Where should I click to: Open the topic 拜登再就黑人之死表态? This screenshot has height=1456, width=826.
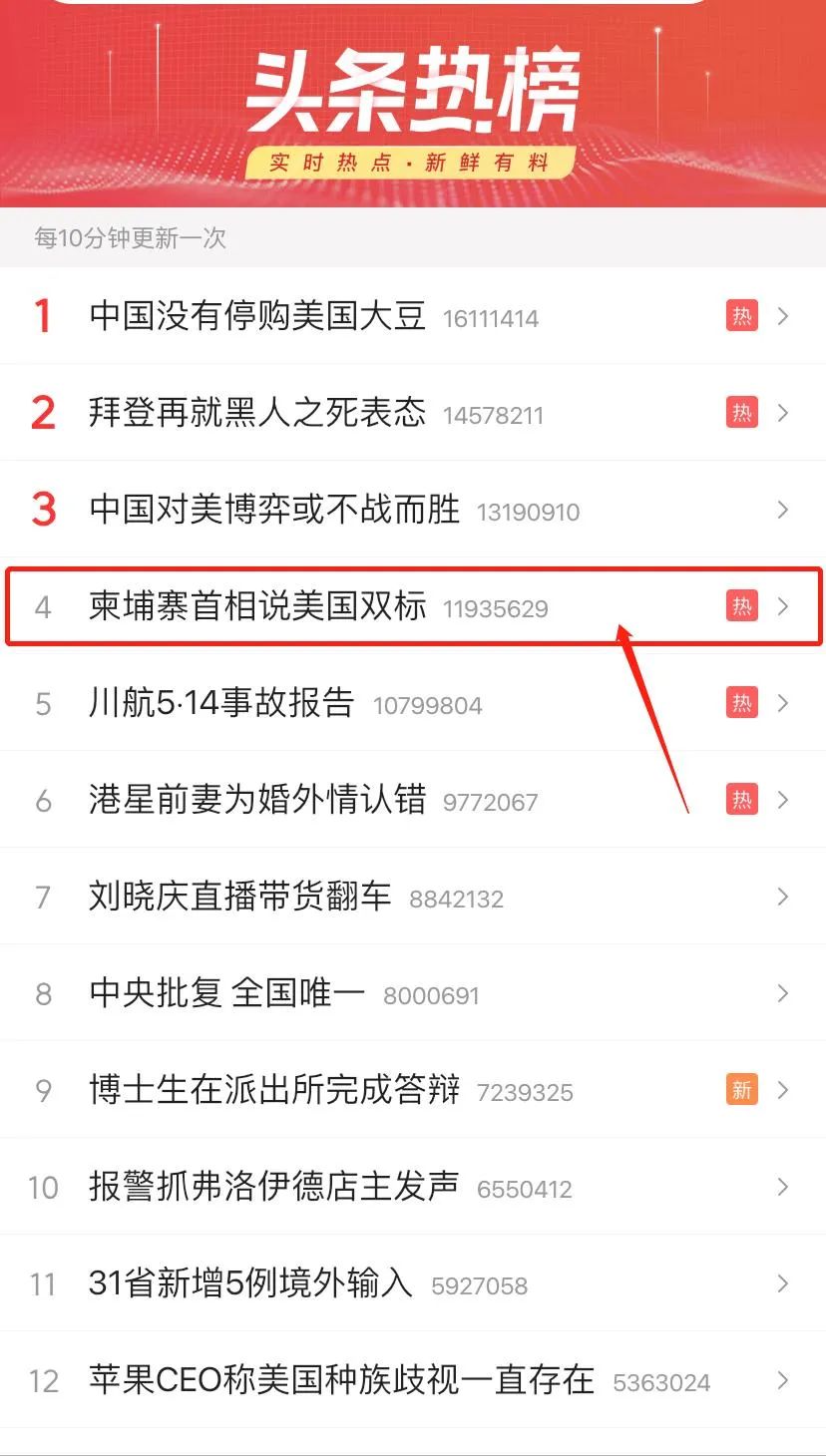(257, 413)
